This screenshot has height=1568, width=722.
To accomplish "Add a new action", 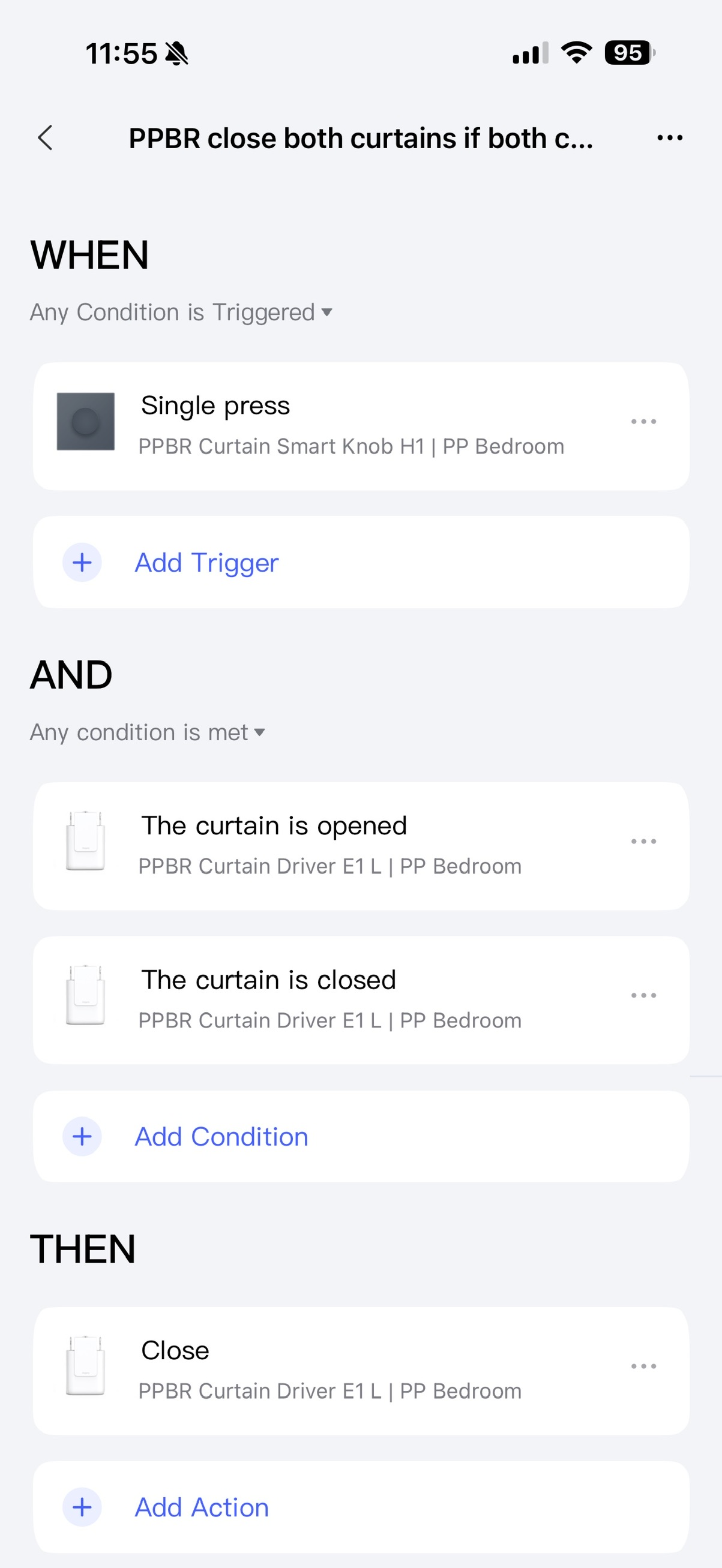I will pyautogui.click(x=202, y=1507).
